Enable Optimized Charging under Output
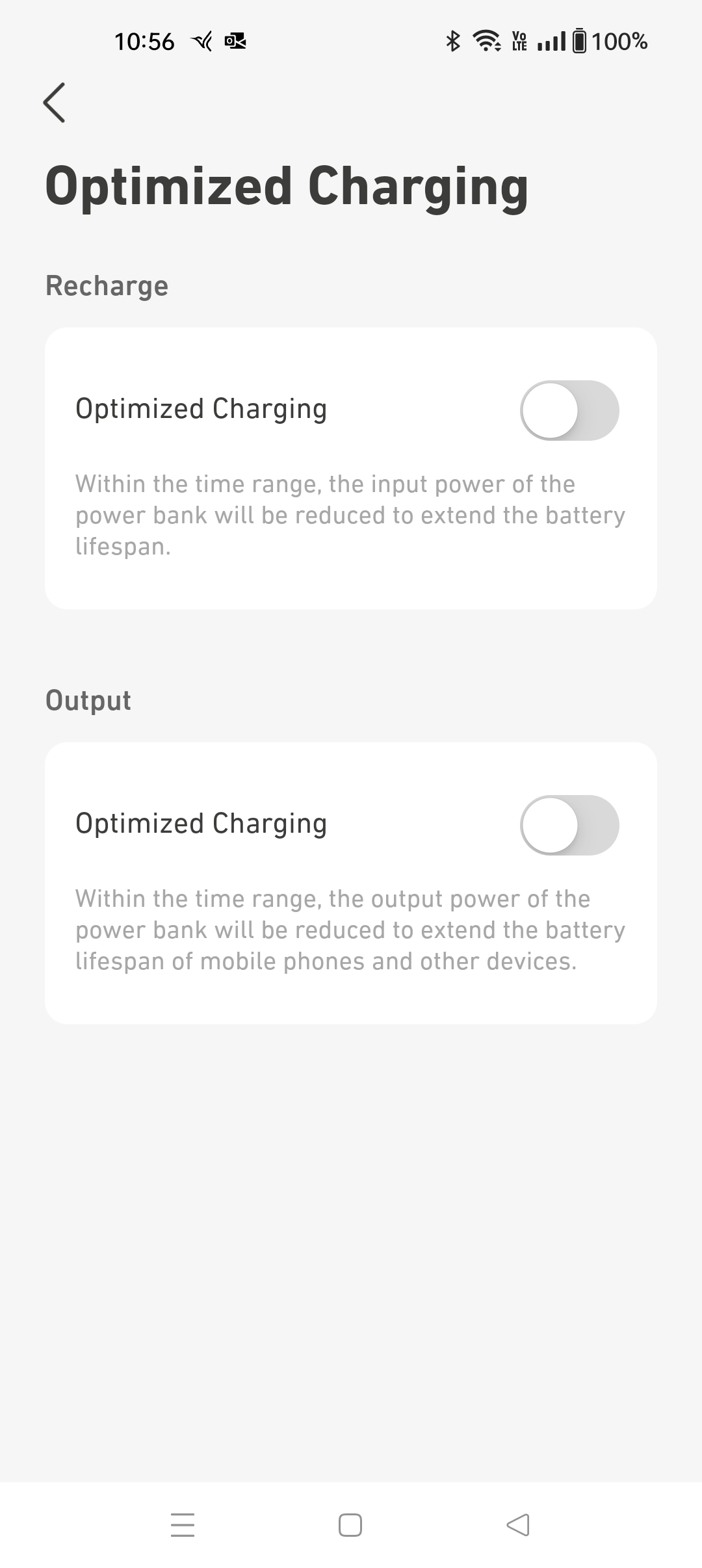 coord(569,825)
